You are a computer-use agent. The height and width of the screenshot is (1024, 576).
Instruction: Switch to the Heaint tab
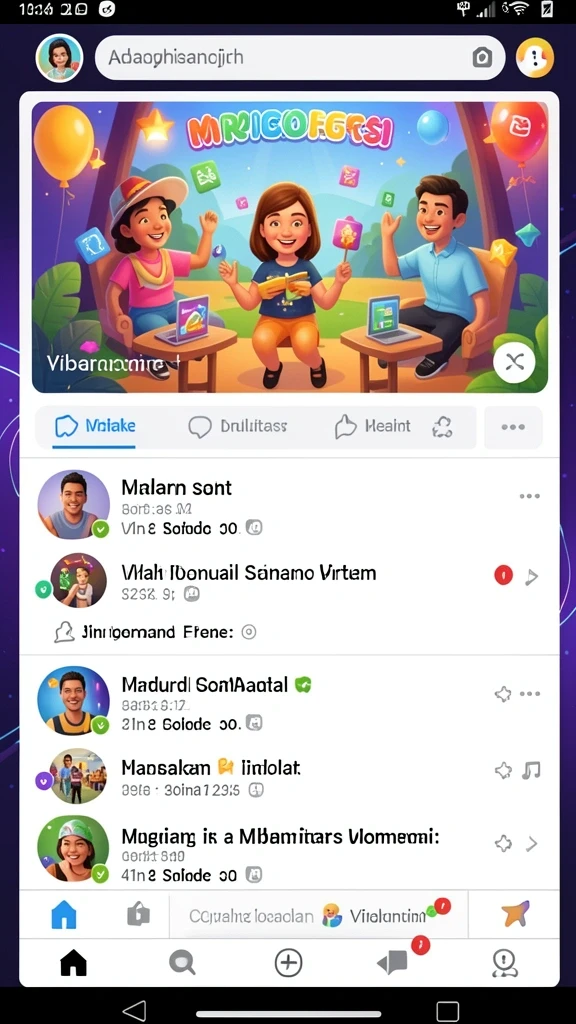[373, 426]
